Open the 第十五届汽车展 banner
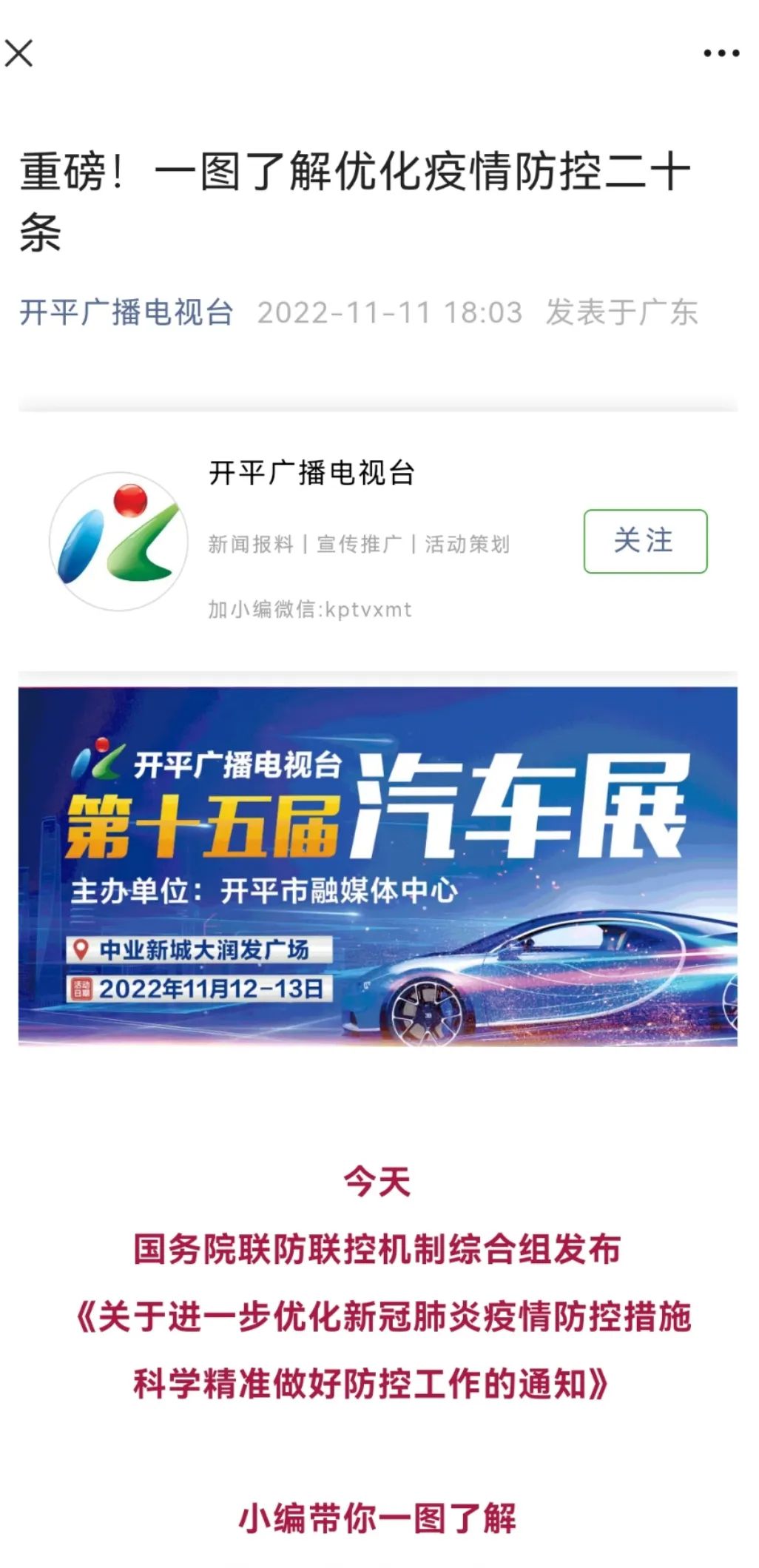 point(378,866)
